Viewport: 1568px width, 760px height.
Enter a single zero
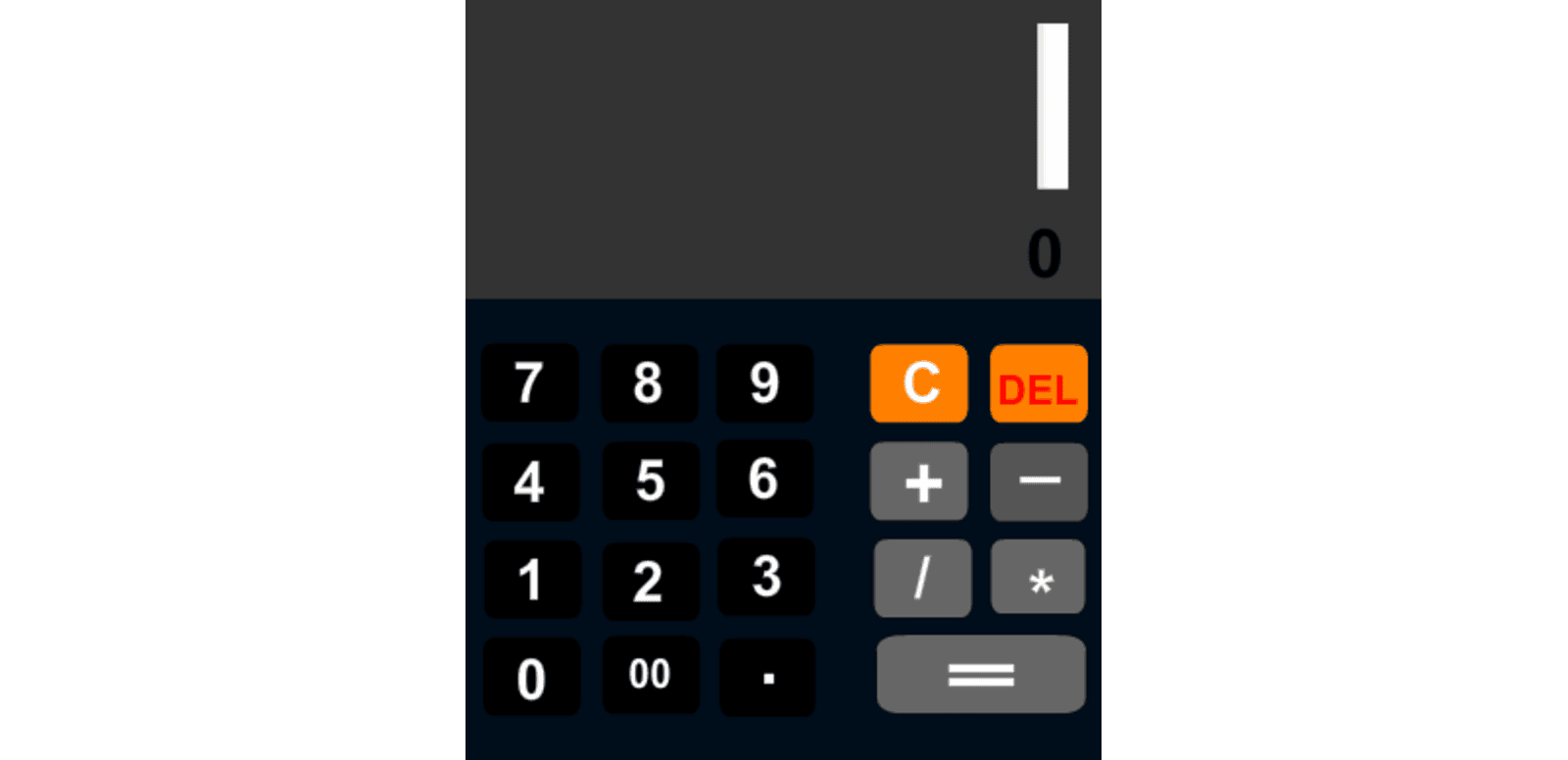coord(531,678)
